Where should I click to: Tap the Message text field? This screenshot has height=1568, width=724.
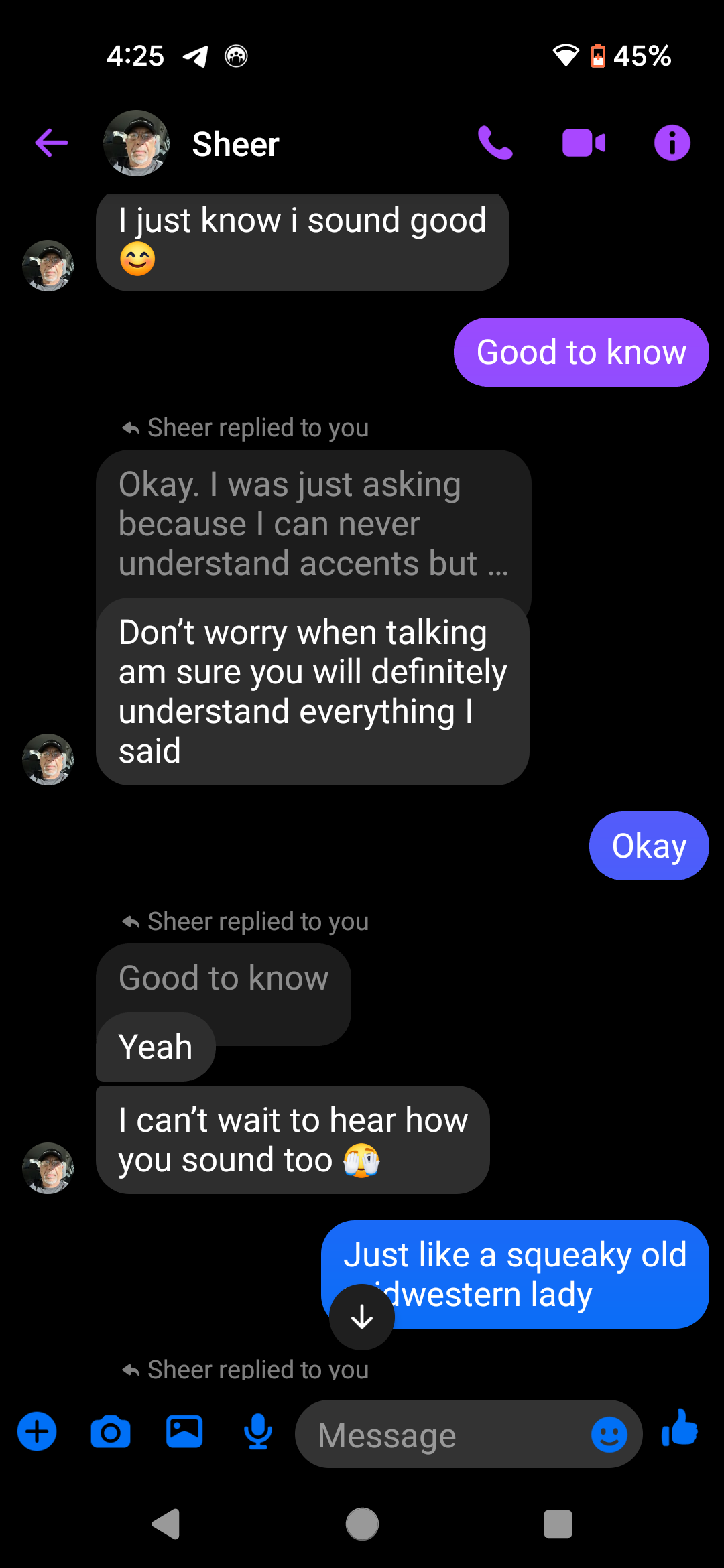coord(442,1435)
